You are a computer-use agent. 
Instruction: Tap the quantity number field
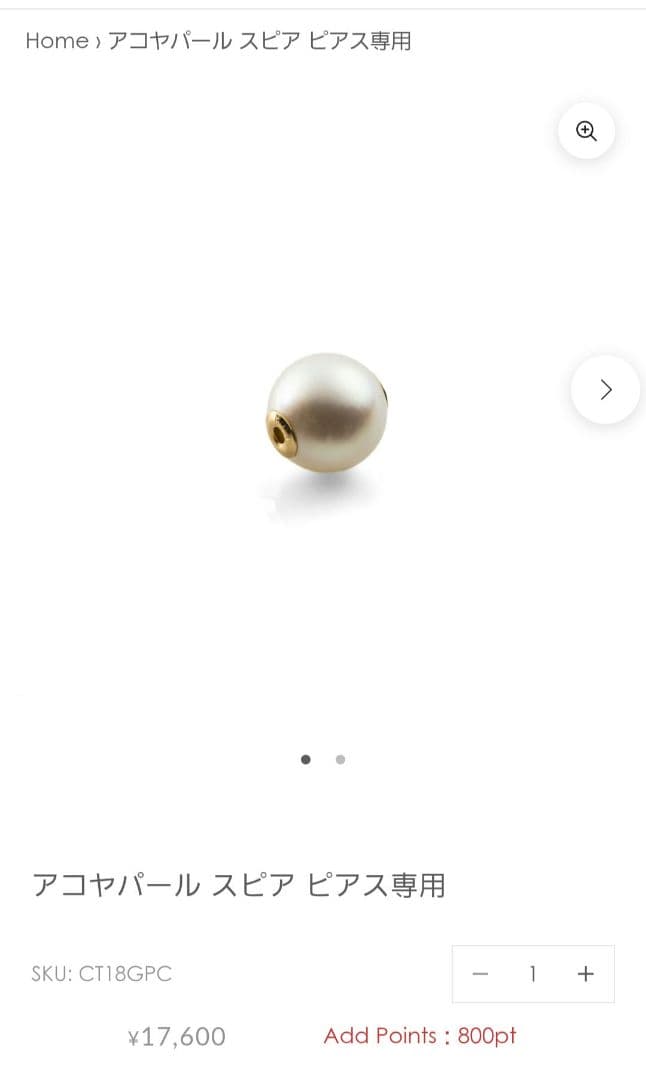(533, 974)
